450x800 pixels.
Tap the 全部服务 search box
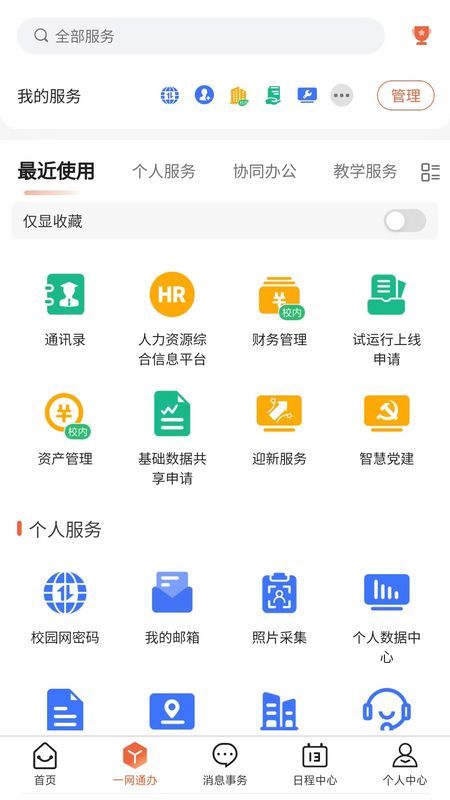pyautogui.click(x=201, y=36)
